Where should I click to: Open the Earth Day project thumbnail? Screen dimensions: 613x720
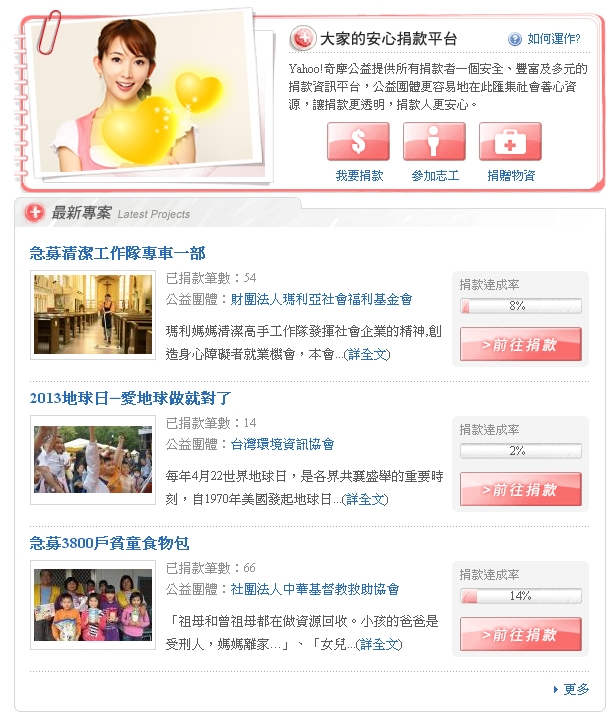pos(92,459)
